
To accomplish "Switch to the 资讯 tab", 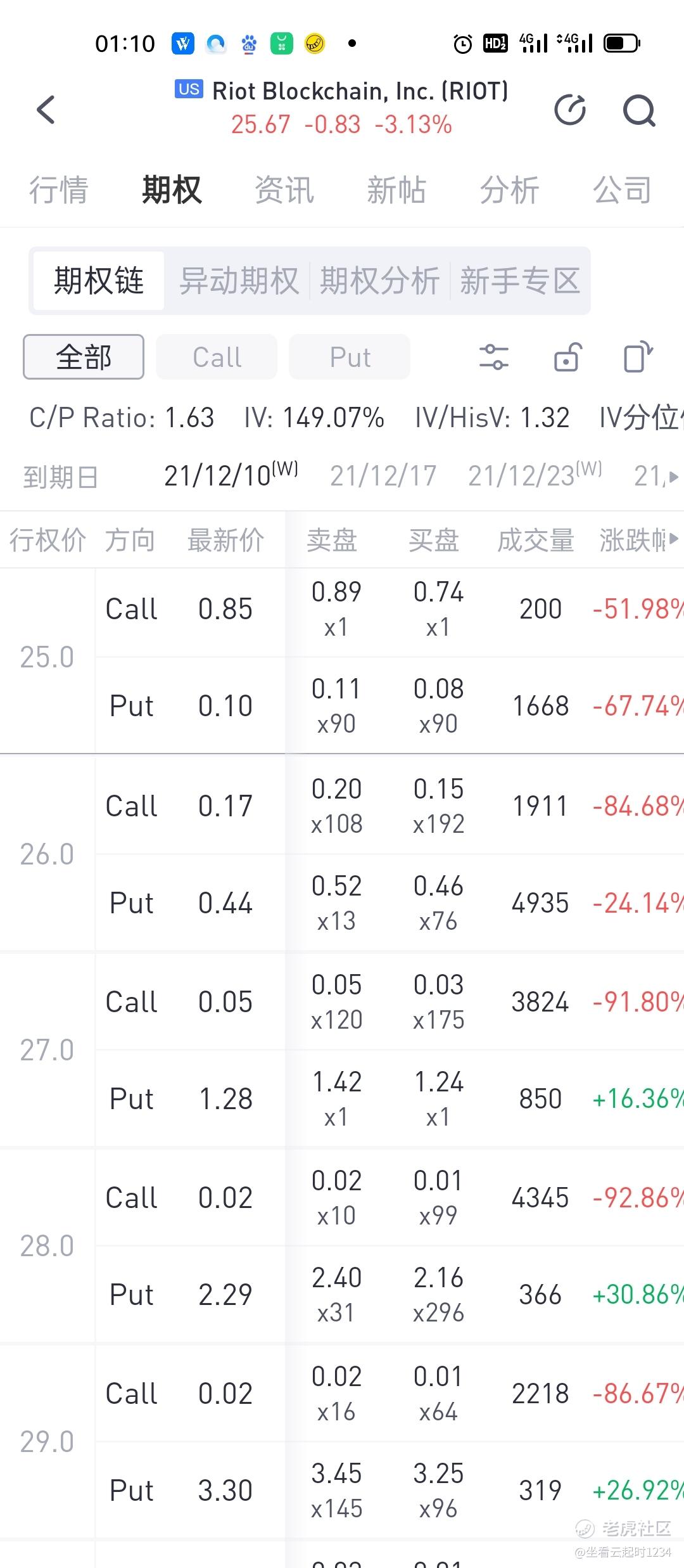I will pos(284,190).
